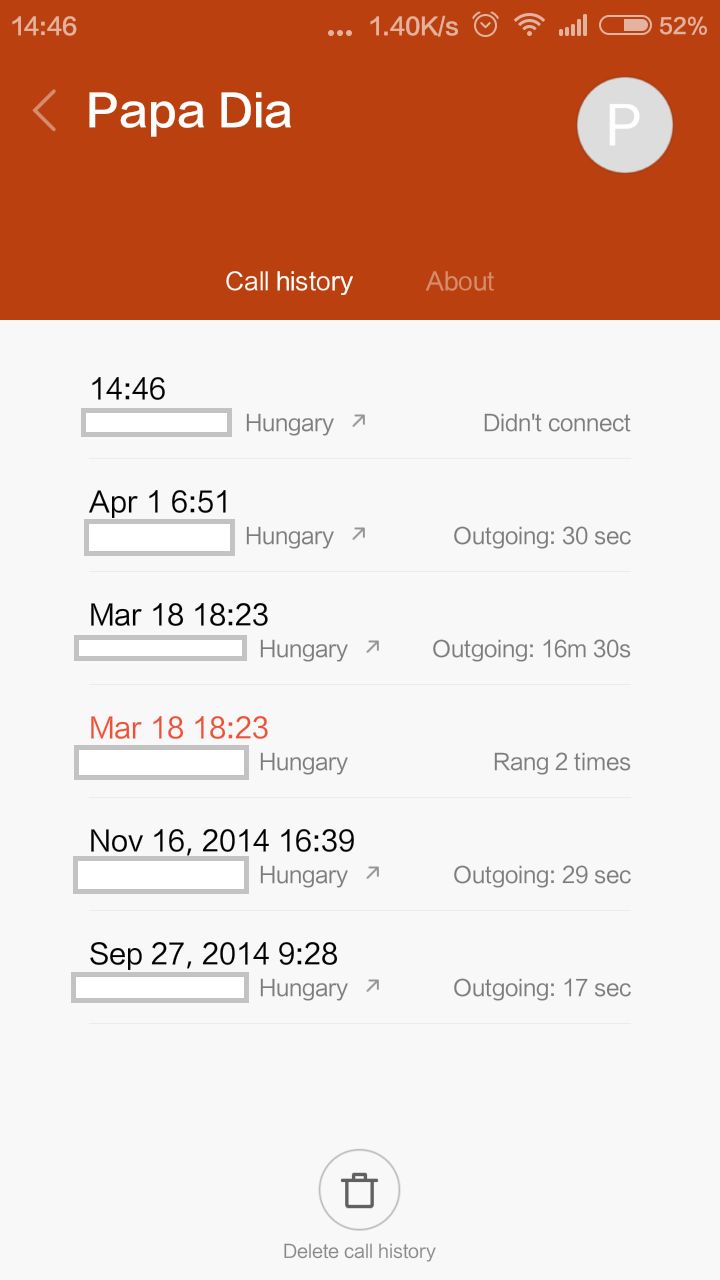The image size is (720, 1280).
Task: Select the Call history tab
Action: pyautogui.click(x=289, y=282)
